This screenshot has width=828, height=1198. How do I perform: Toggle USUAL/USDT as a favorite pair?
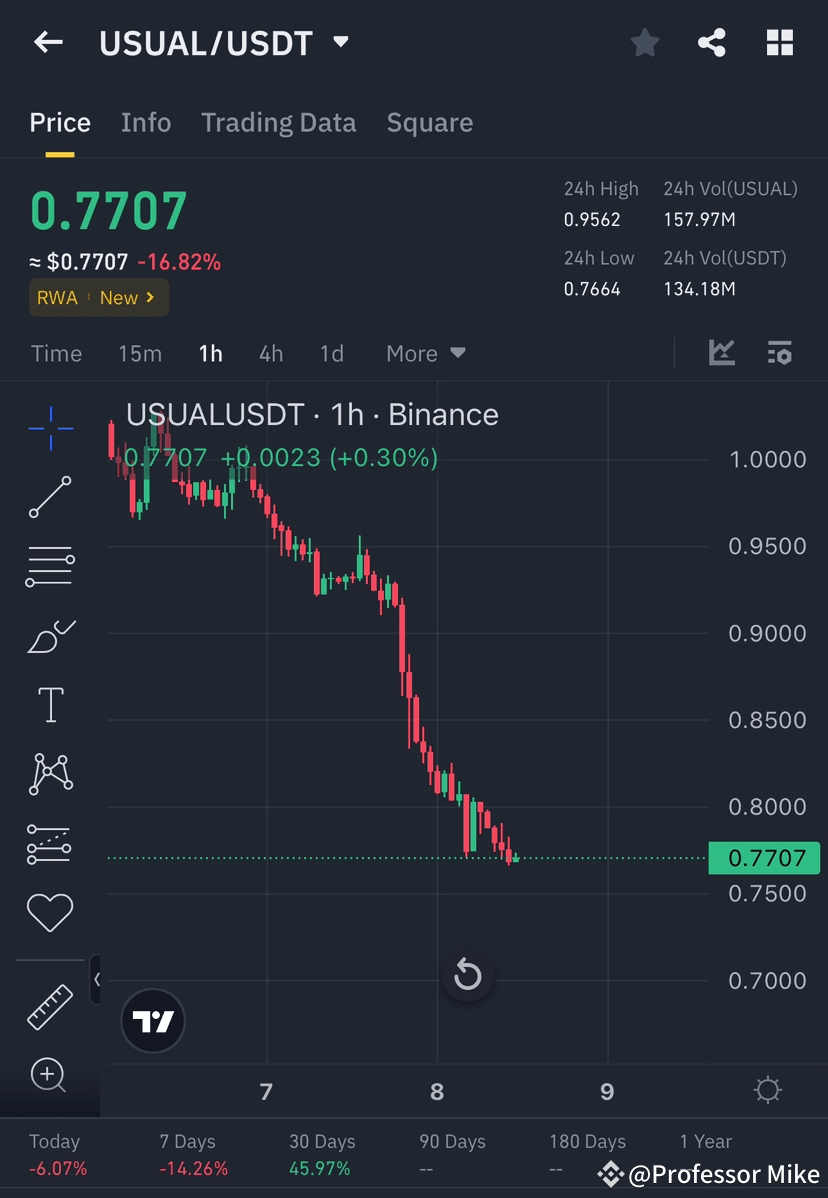[644, 42]
